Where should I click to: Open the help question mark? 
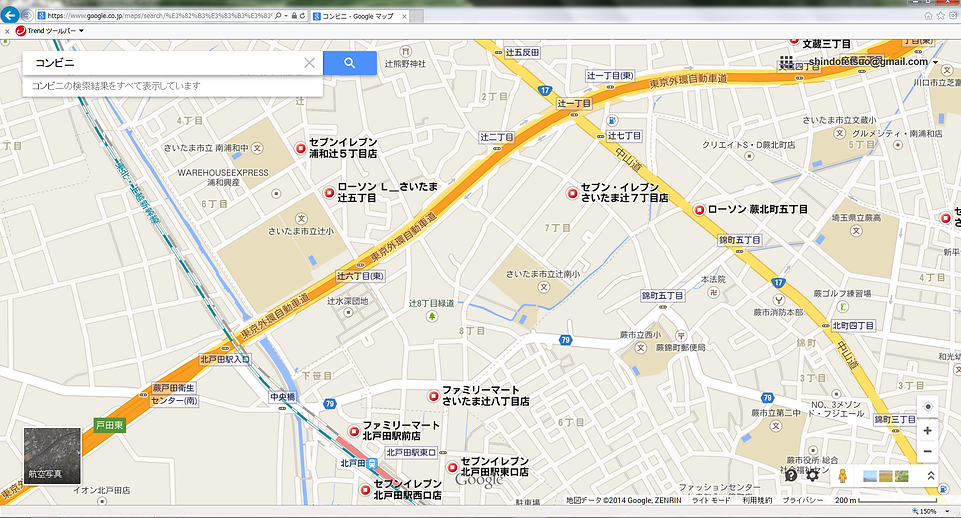[791, 475]
